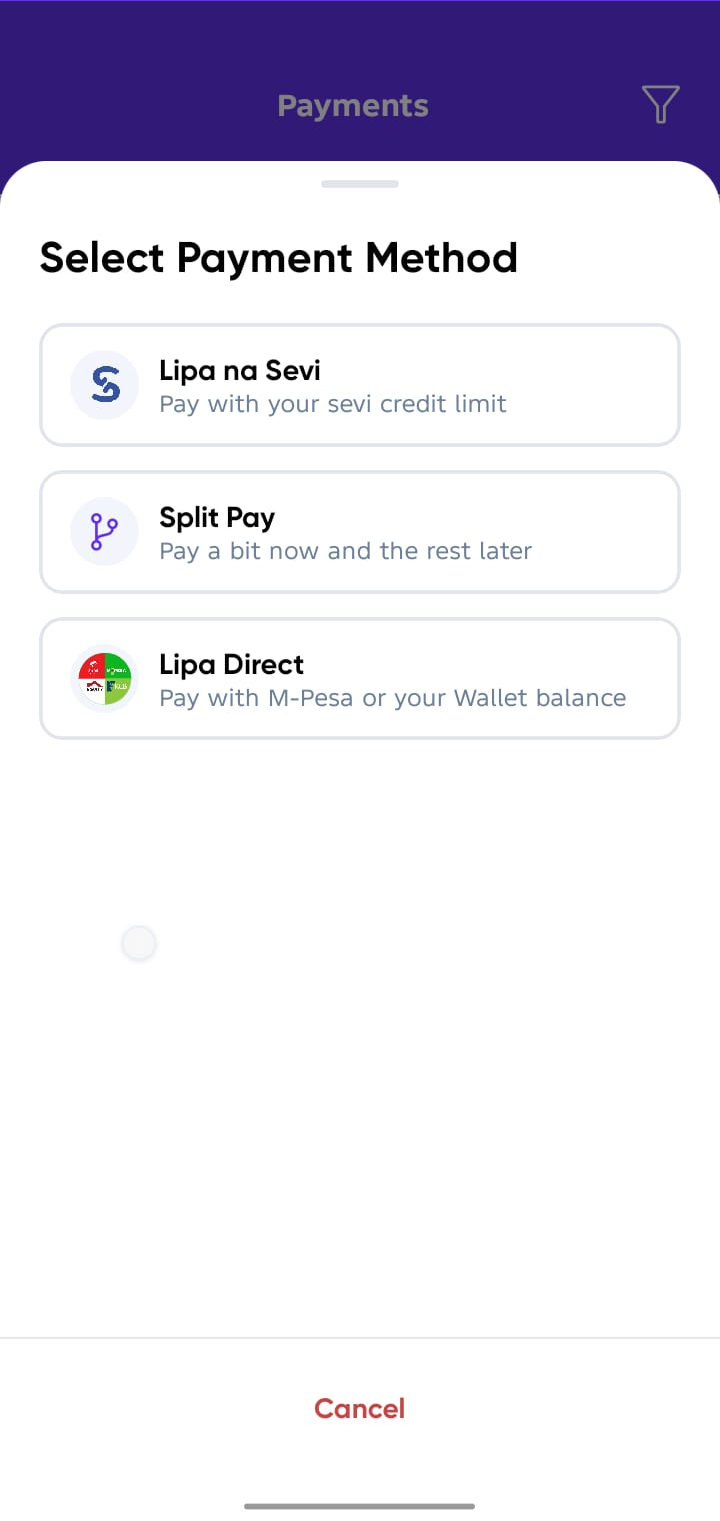Select the circular payment logo near Lipa Direct
The width and height of the screenshot is (720, 1521).
coord(104,678)
